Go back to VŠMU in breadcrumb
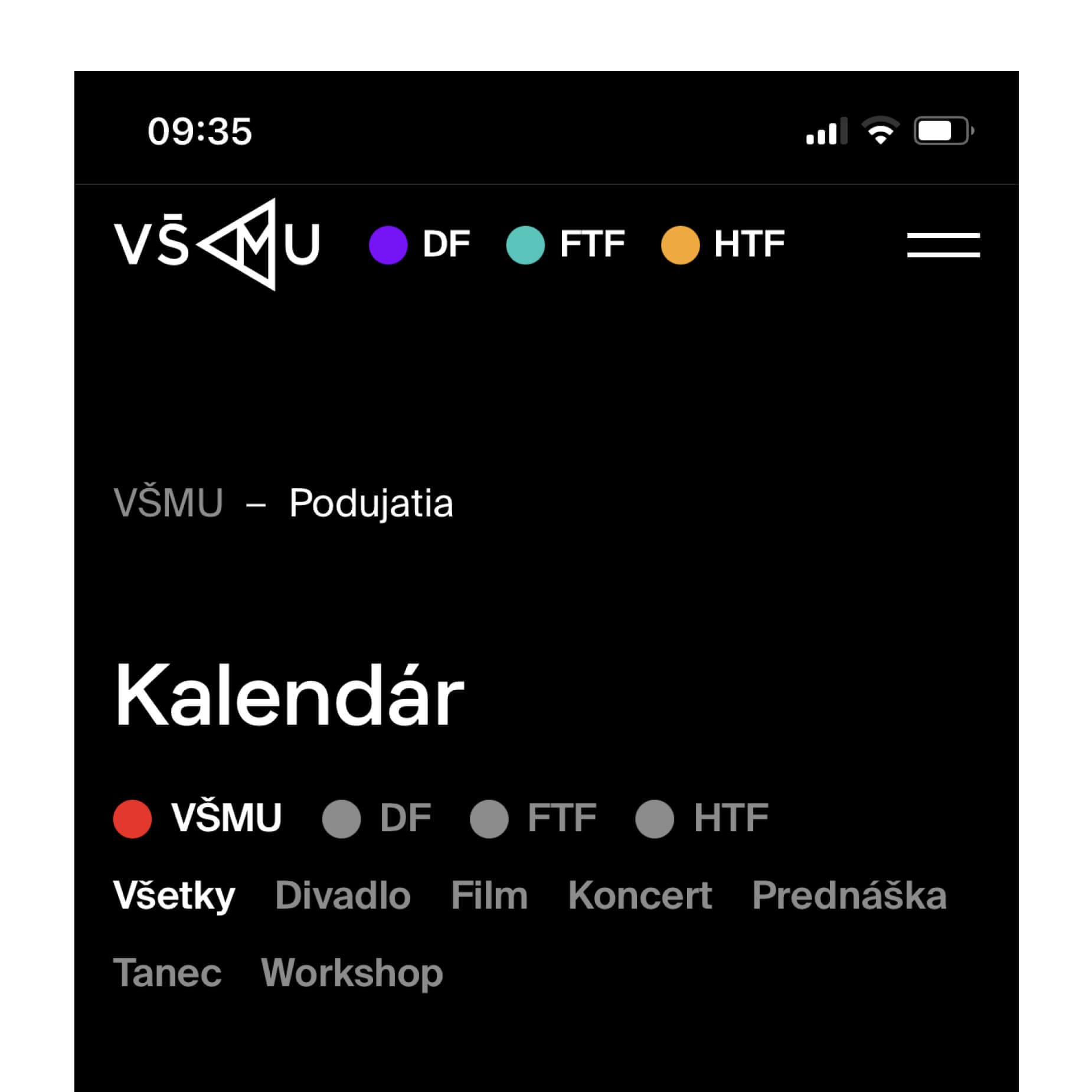 (168, 503)
